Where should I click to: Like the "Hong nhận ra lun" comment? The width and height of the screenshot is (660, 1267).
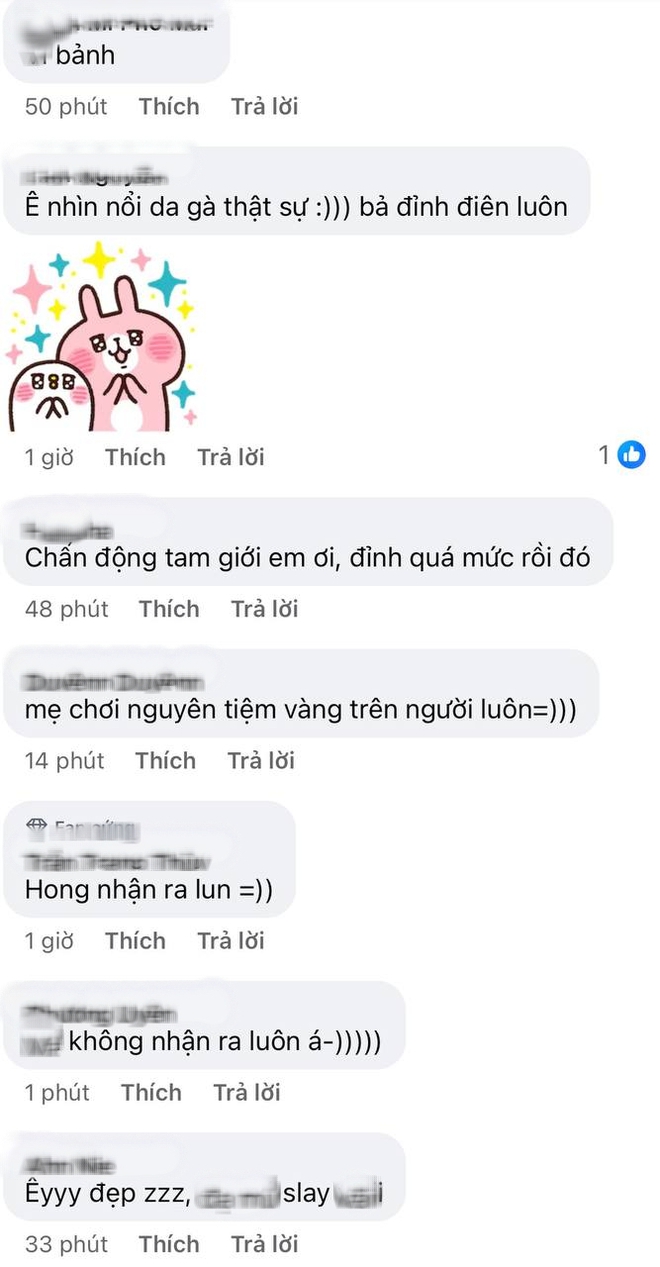coord(135,941)
